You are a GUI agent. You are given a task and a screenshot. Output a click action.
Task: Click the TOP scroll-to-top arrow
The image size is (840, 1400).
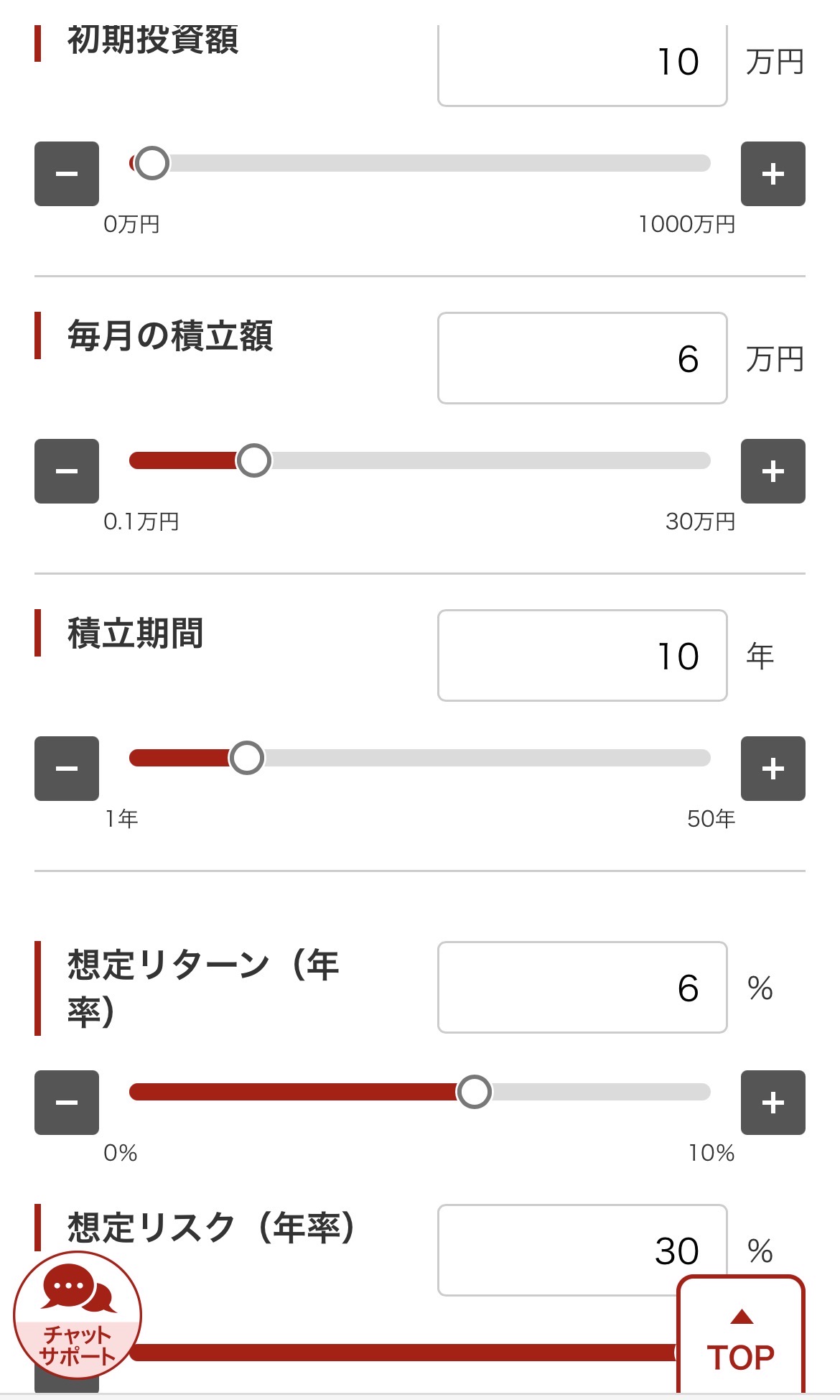coord(741,1336)
